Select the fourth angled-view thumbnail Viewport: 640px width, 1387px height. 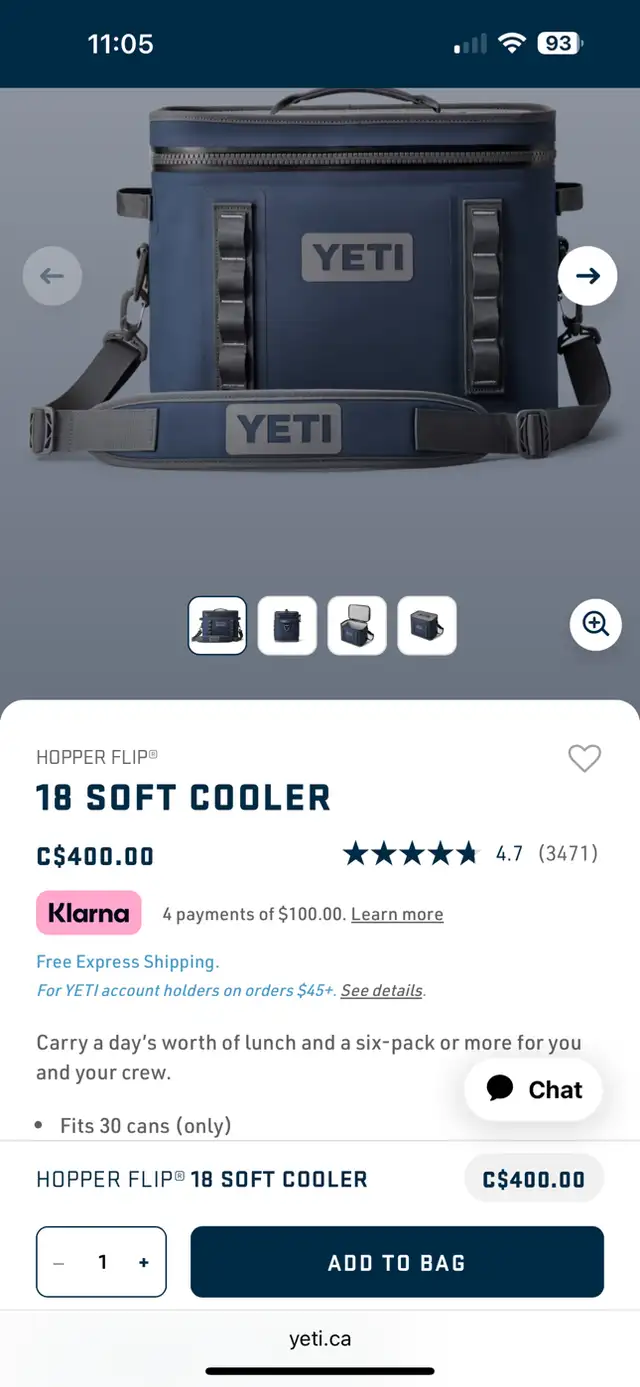point(427,626)
